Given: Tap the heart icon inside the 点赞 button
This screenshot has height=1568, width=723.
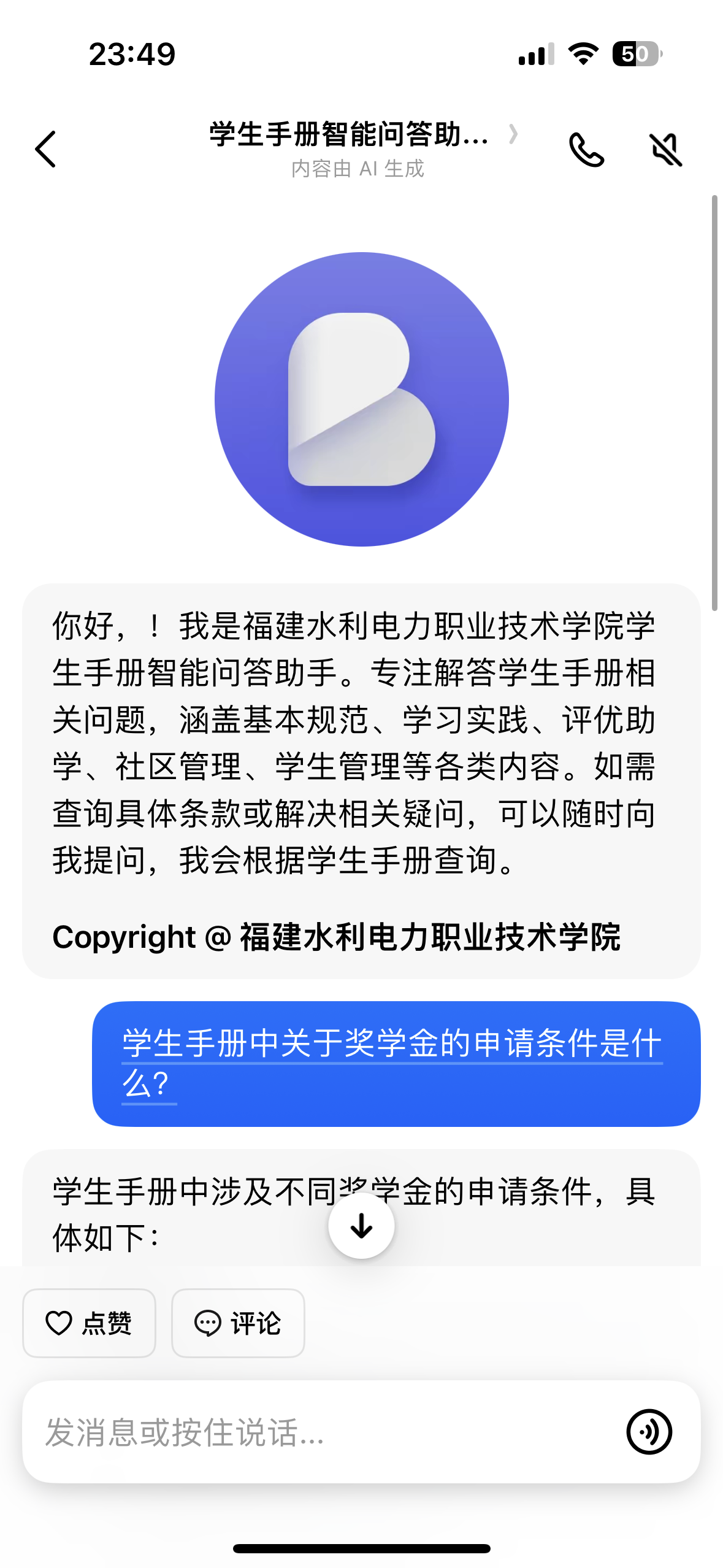Looking at the screenshot, I should (58, 1323).
